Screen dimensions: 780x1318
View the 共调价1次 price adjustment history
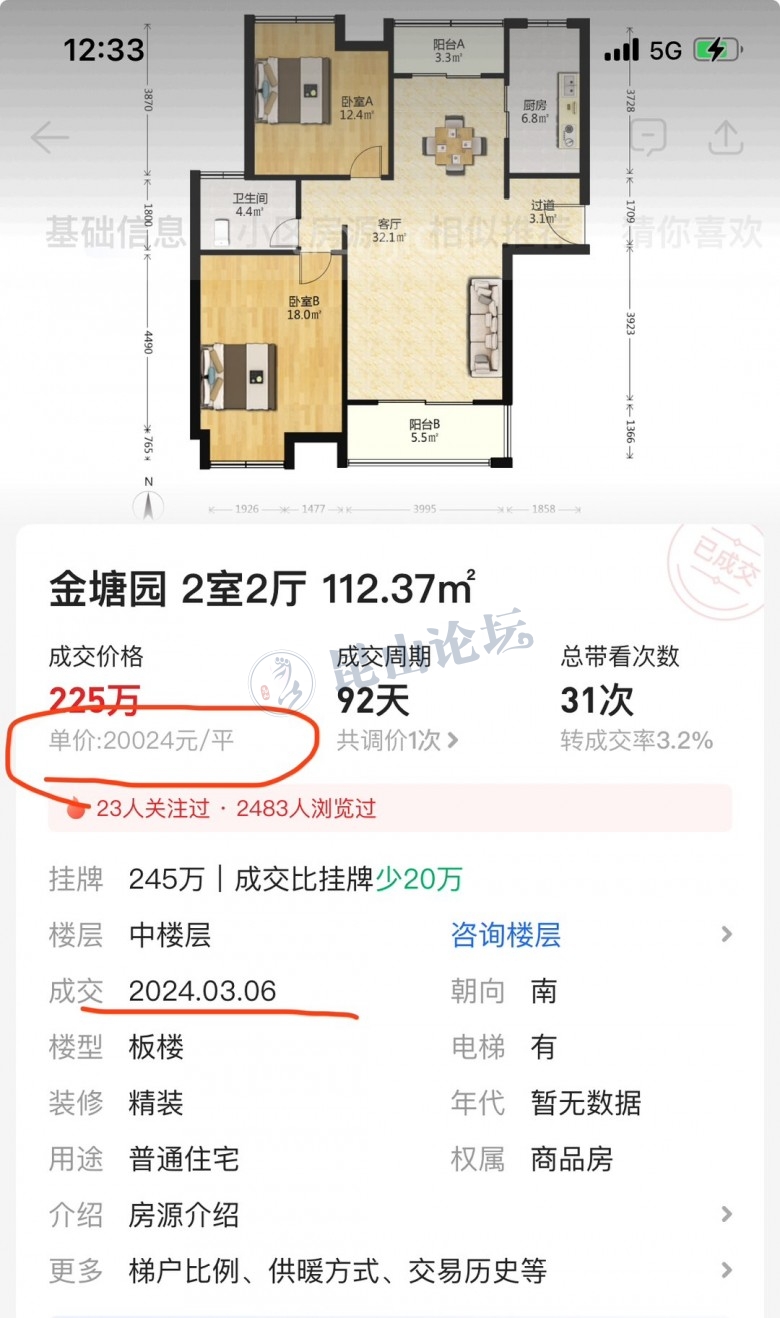[x=397, y=740]
